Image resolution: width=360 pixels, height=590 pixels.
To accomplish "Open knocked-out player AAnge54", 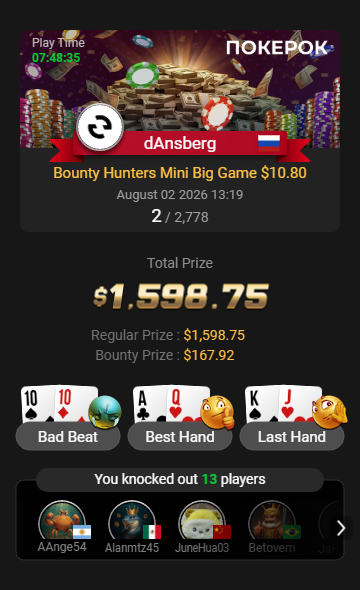I will (62, 527).
